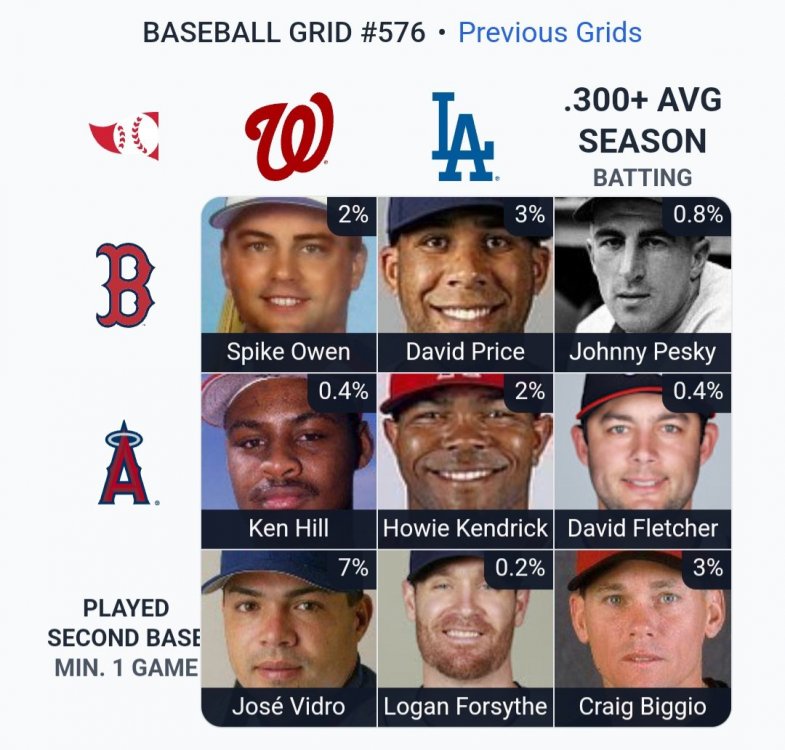This screenshot has width=785, height=750.
Task: Open the David Price grid cell
Action: (x=465, y=284)
